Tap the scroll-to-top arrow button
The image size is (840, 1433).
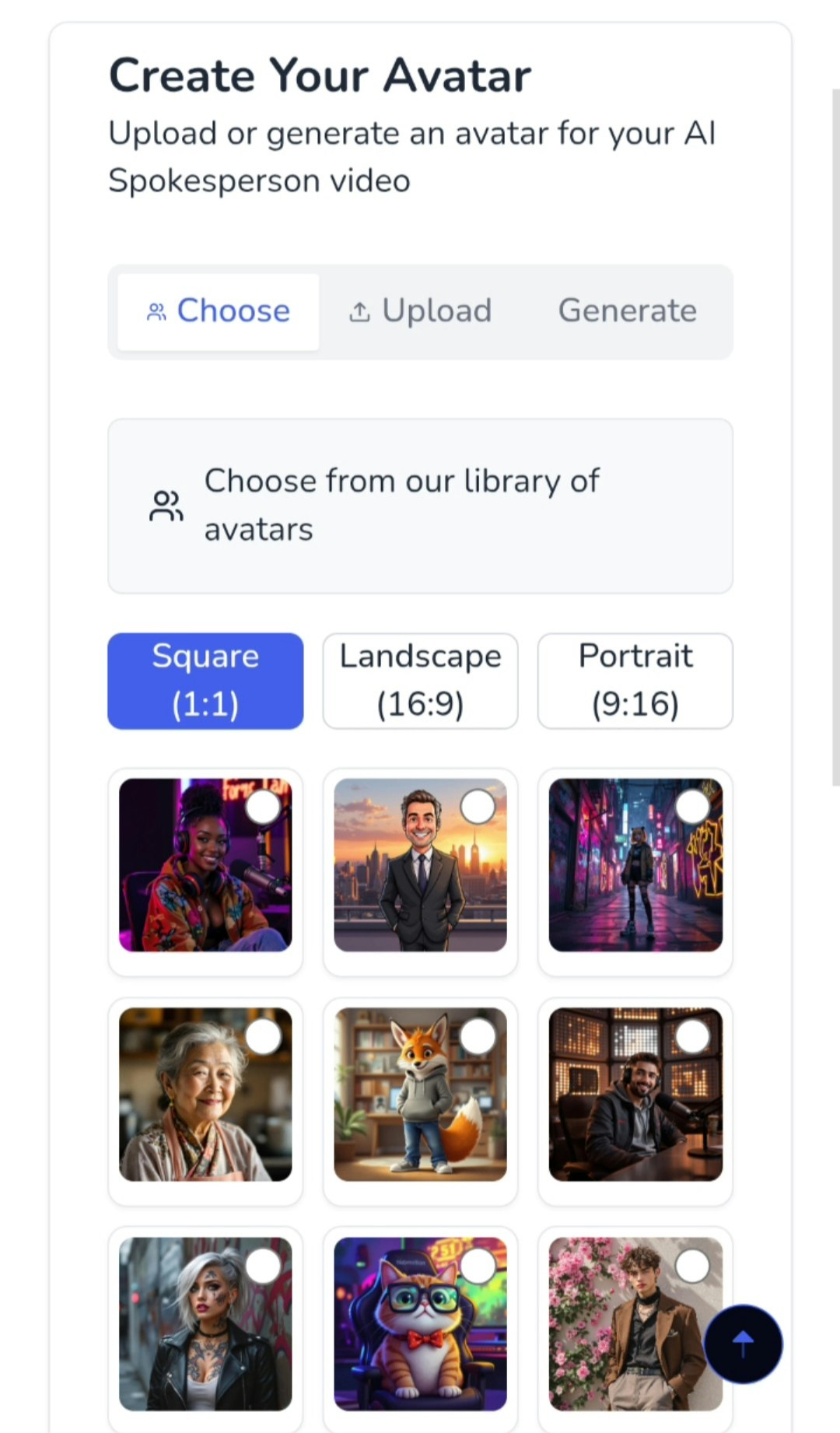[x=743, y=1344]
